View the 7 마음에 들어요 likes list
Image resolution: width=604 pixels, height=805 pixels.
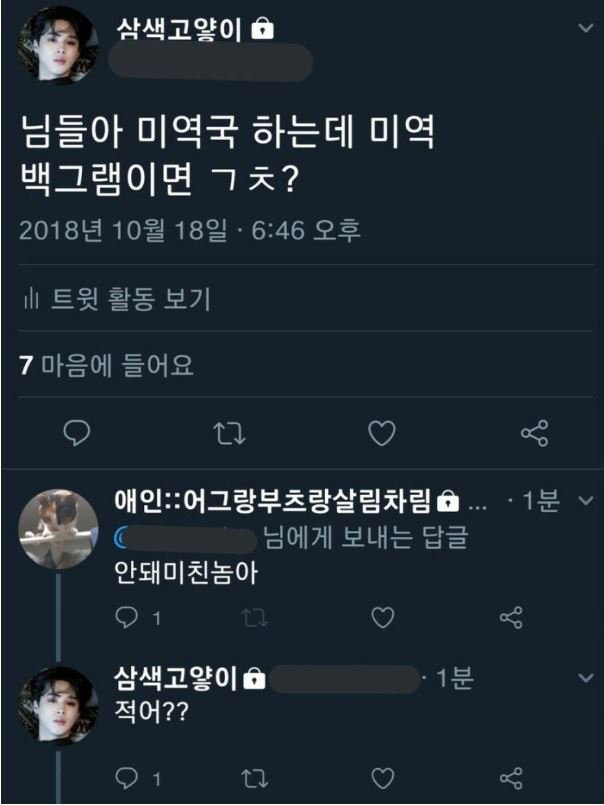tap(107, 366)
